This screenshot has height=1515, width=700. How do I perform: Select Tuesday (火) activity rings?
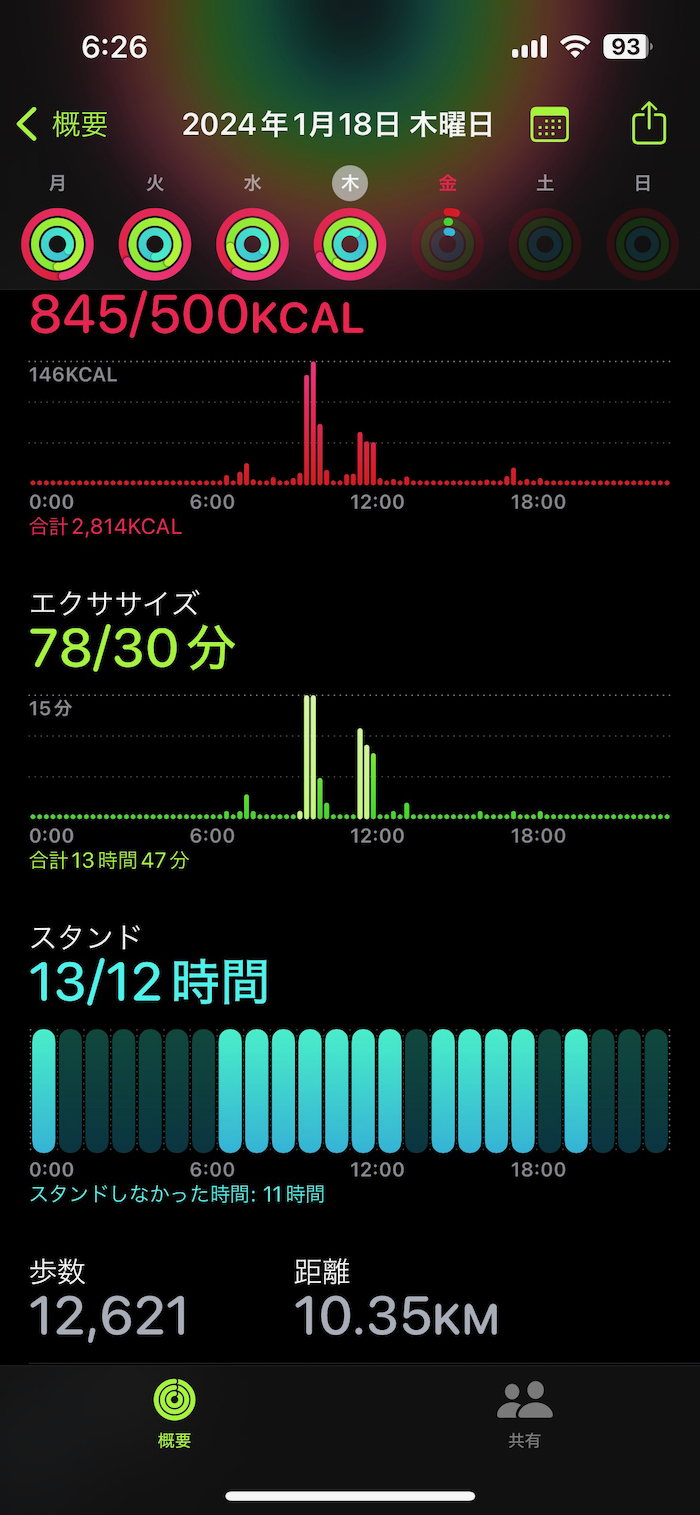155,243
